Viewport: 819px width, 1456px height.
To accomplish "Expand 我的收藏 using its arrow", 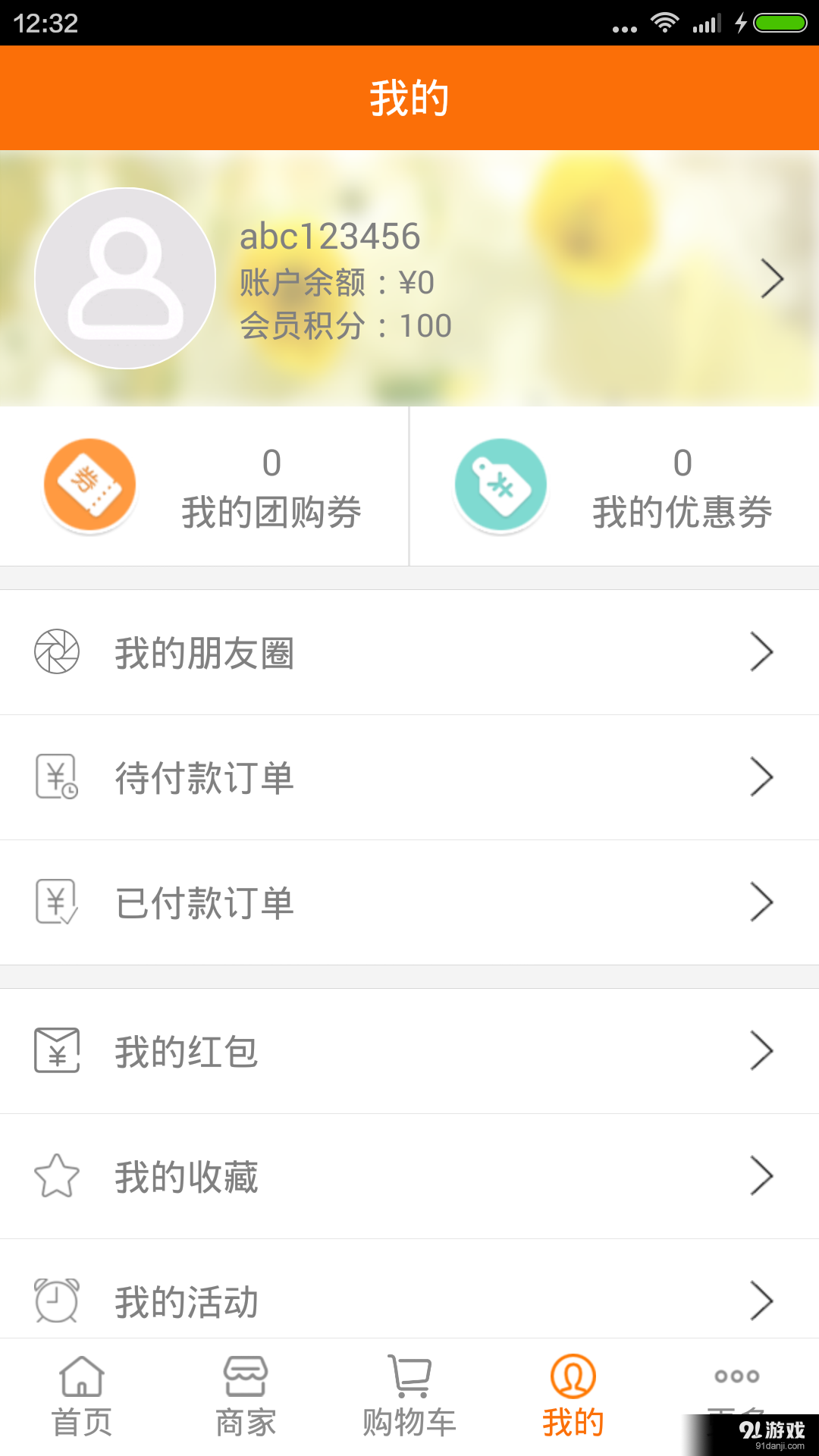I will (762, 1176).
